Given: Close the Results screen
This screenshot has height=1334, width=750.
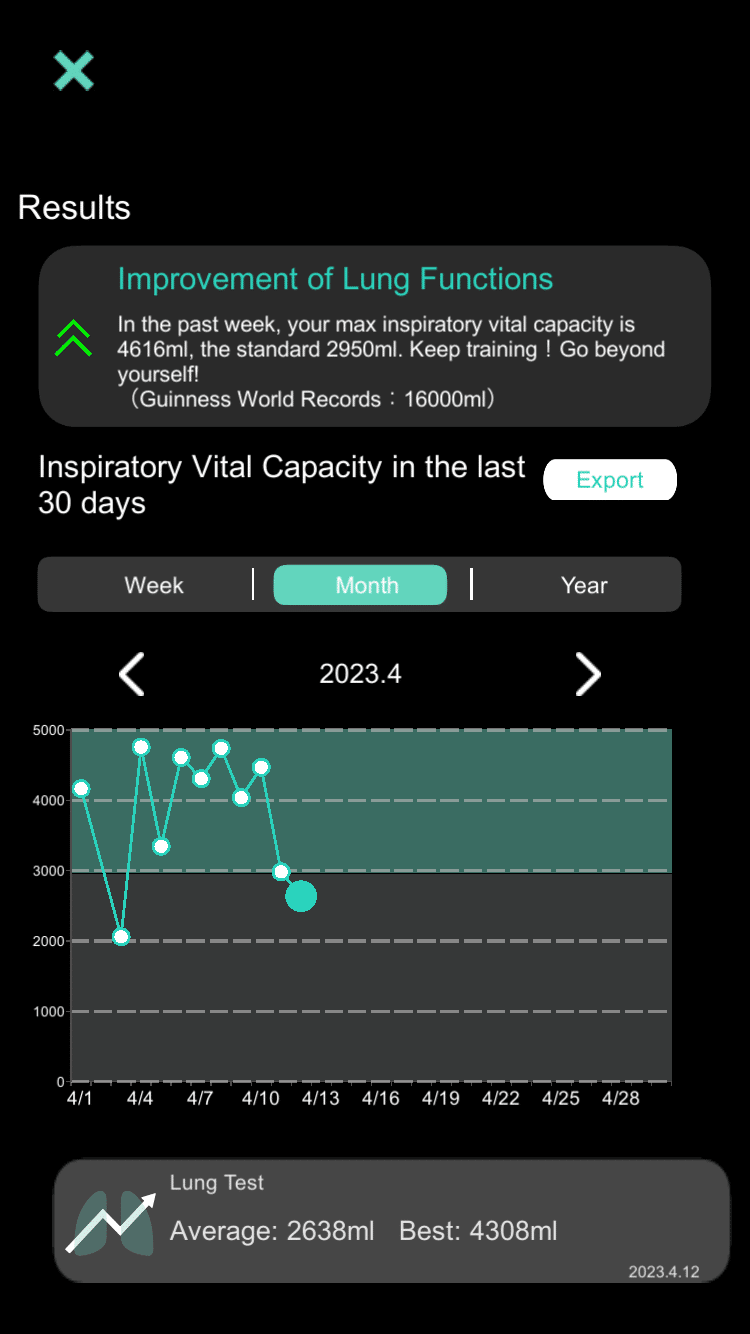Looking at the screenshot, I should (73, 71).
